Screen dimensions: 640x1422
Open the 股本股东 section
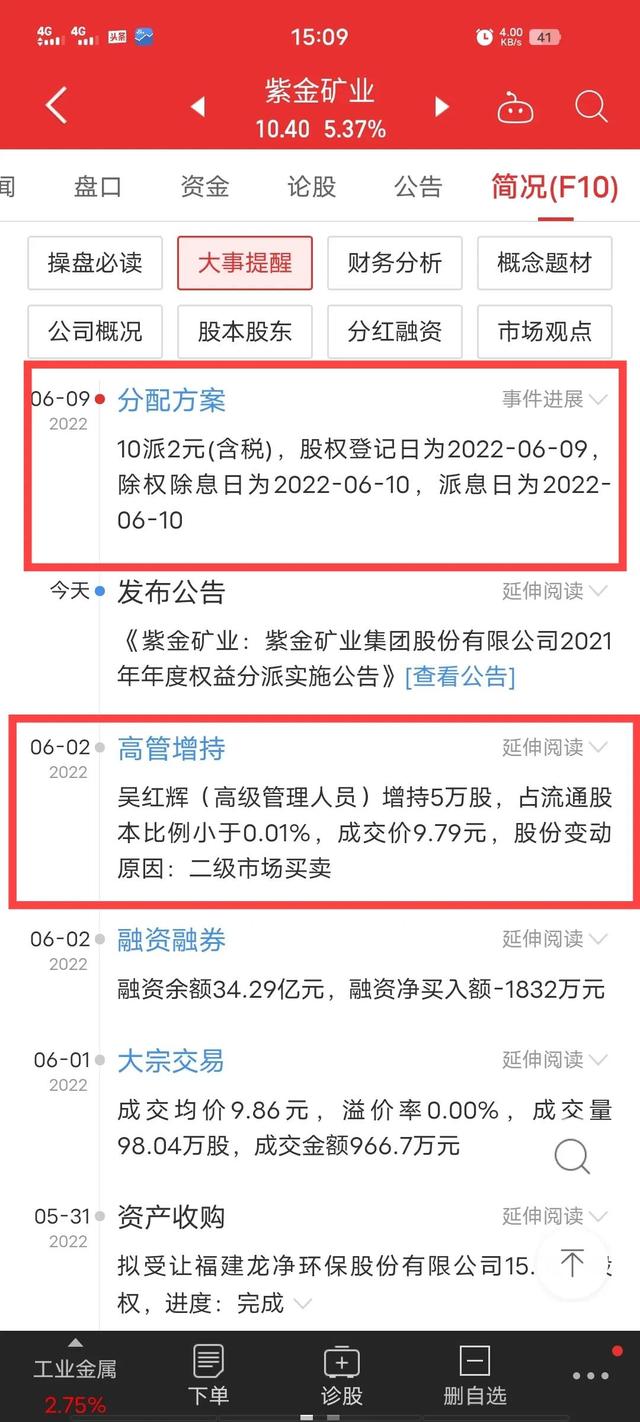coord(245,331)
